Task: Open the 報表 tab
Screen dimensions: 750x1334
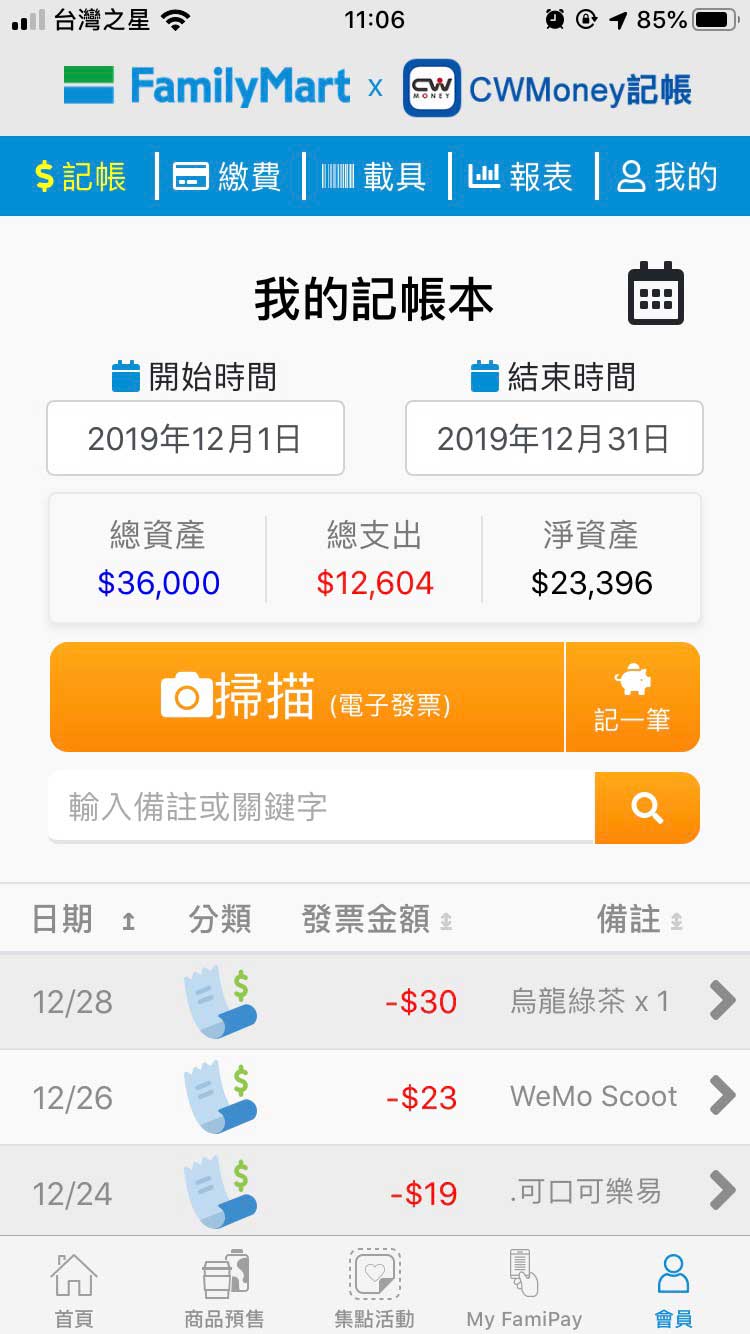Action: (521, 177)
